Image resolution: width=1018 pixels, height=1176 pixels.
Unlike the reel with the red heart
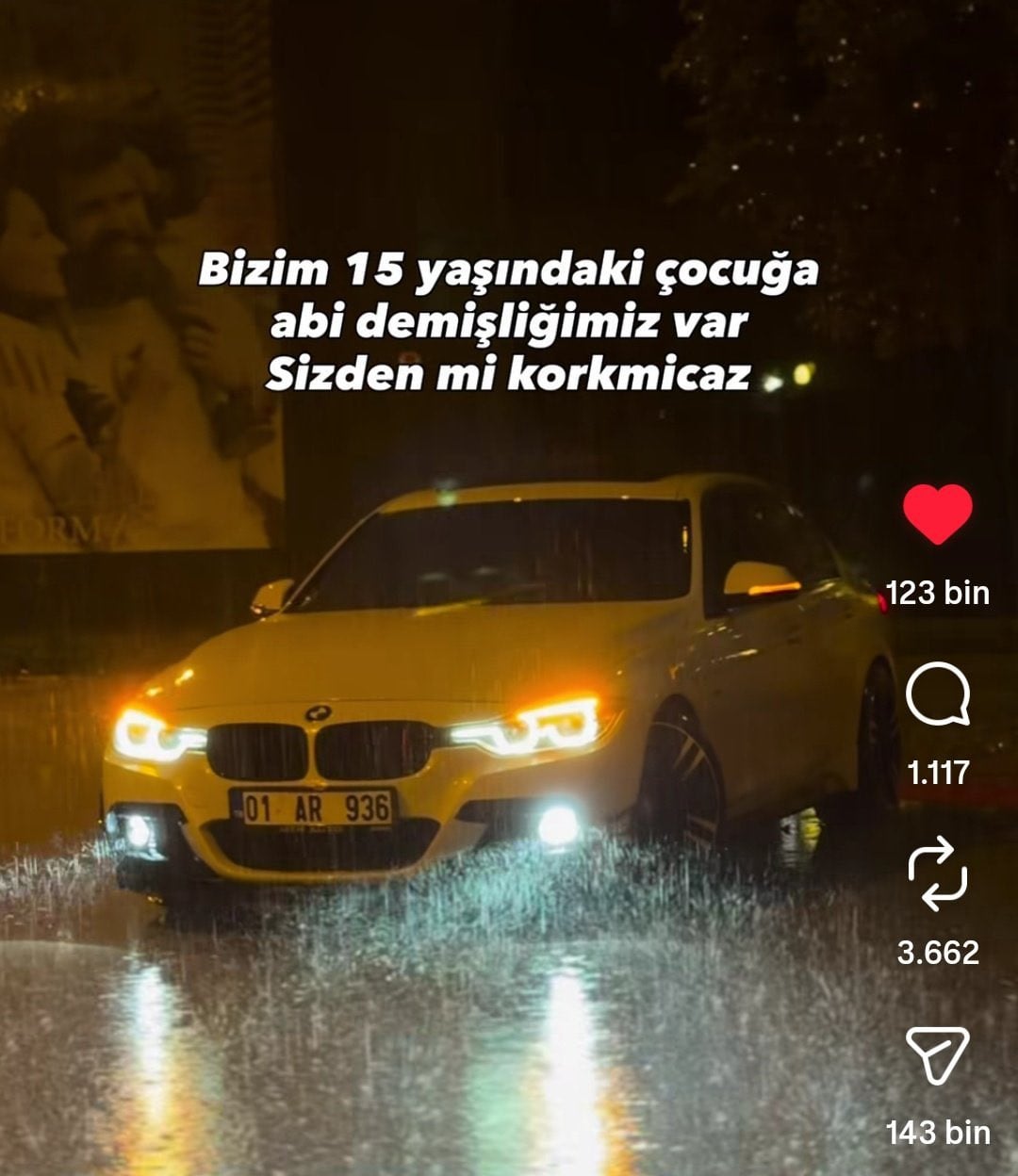pyautogui.click(x=937, y=514)
